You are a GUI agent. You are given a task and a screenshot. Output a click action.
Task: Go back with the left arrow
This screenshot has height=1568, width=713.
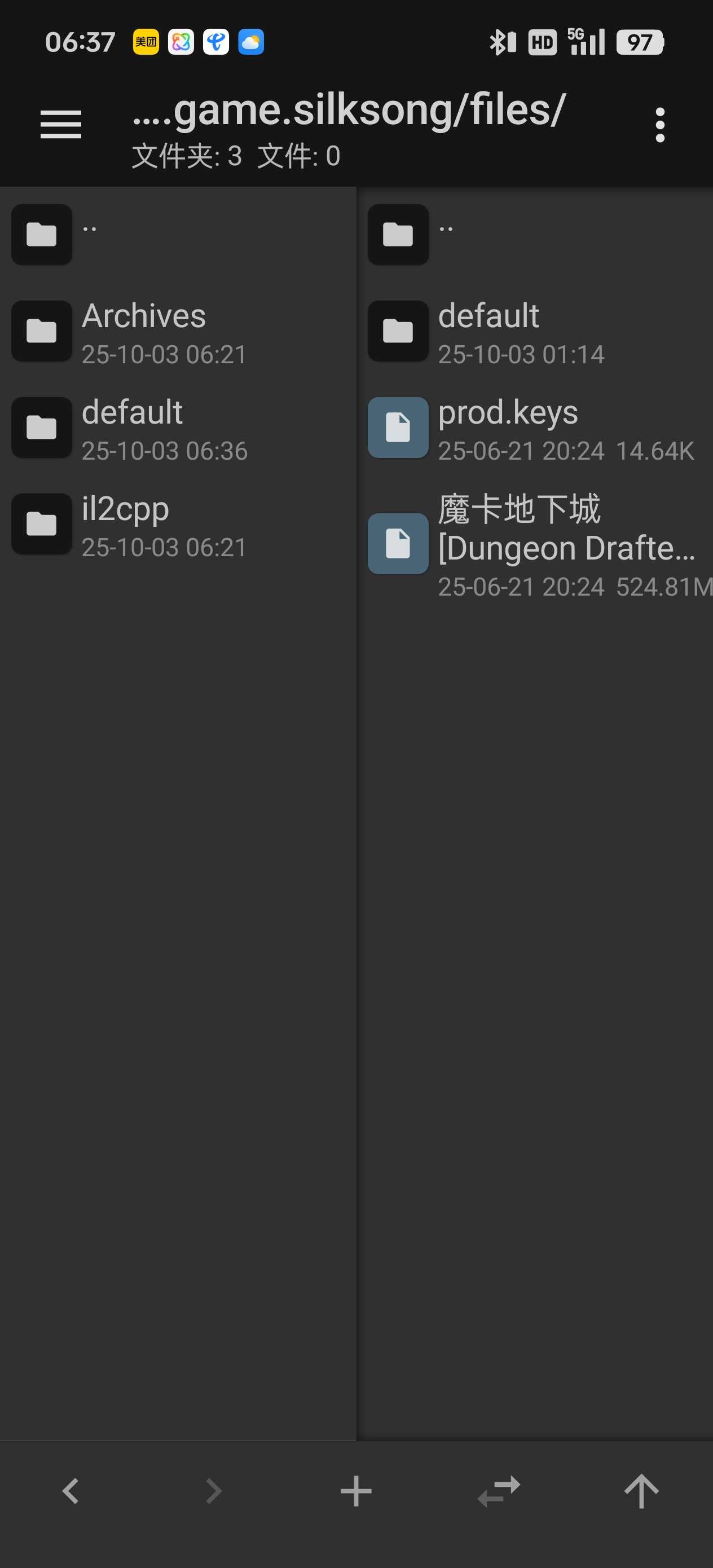[71, 1491]
